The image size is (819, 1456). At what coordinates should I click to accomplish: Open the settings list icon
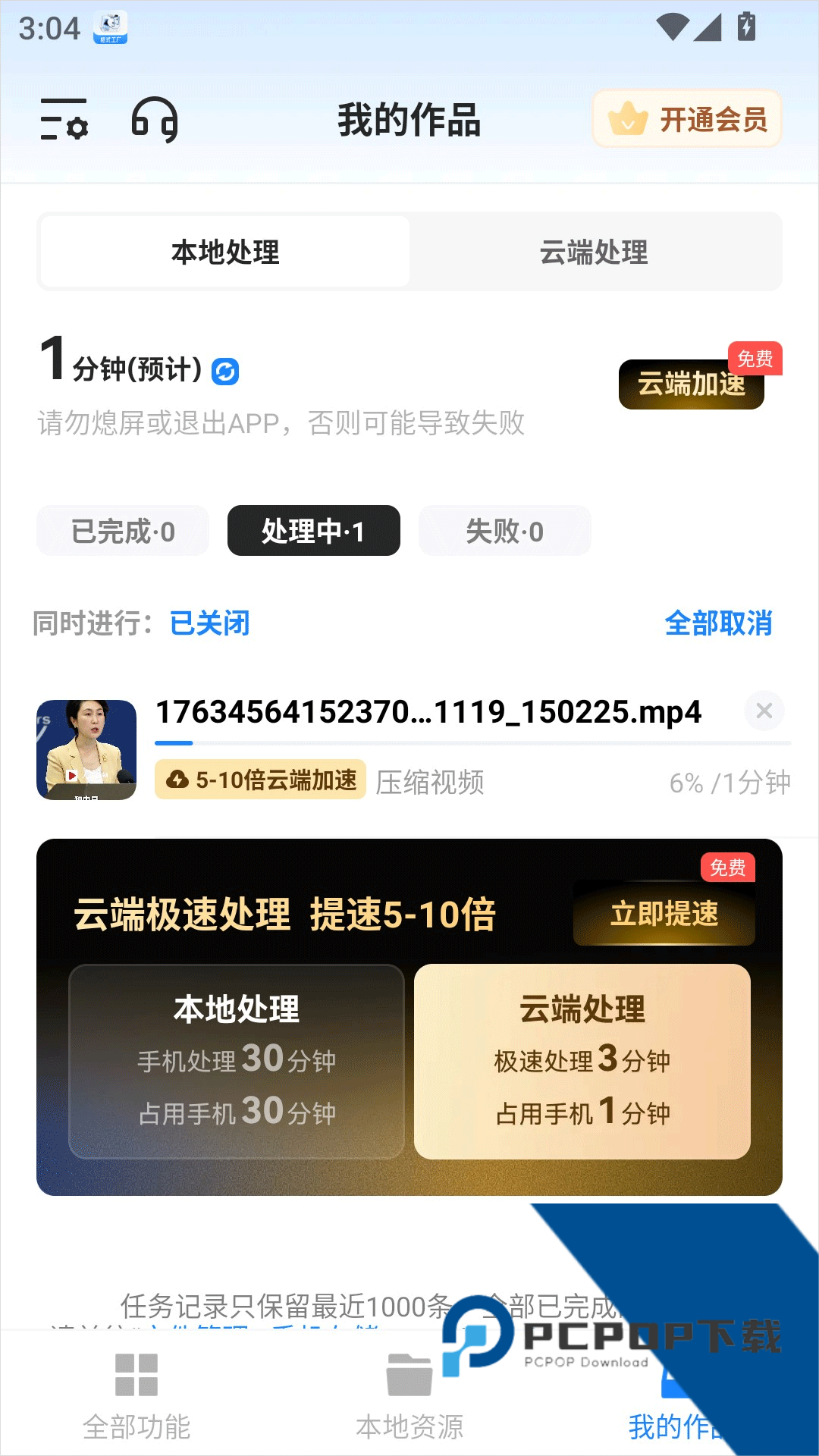(64, 120)
